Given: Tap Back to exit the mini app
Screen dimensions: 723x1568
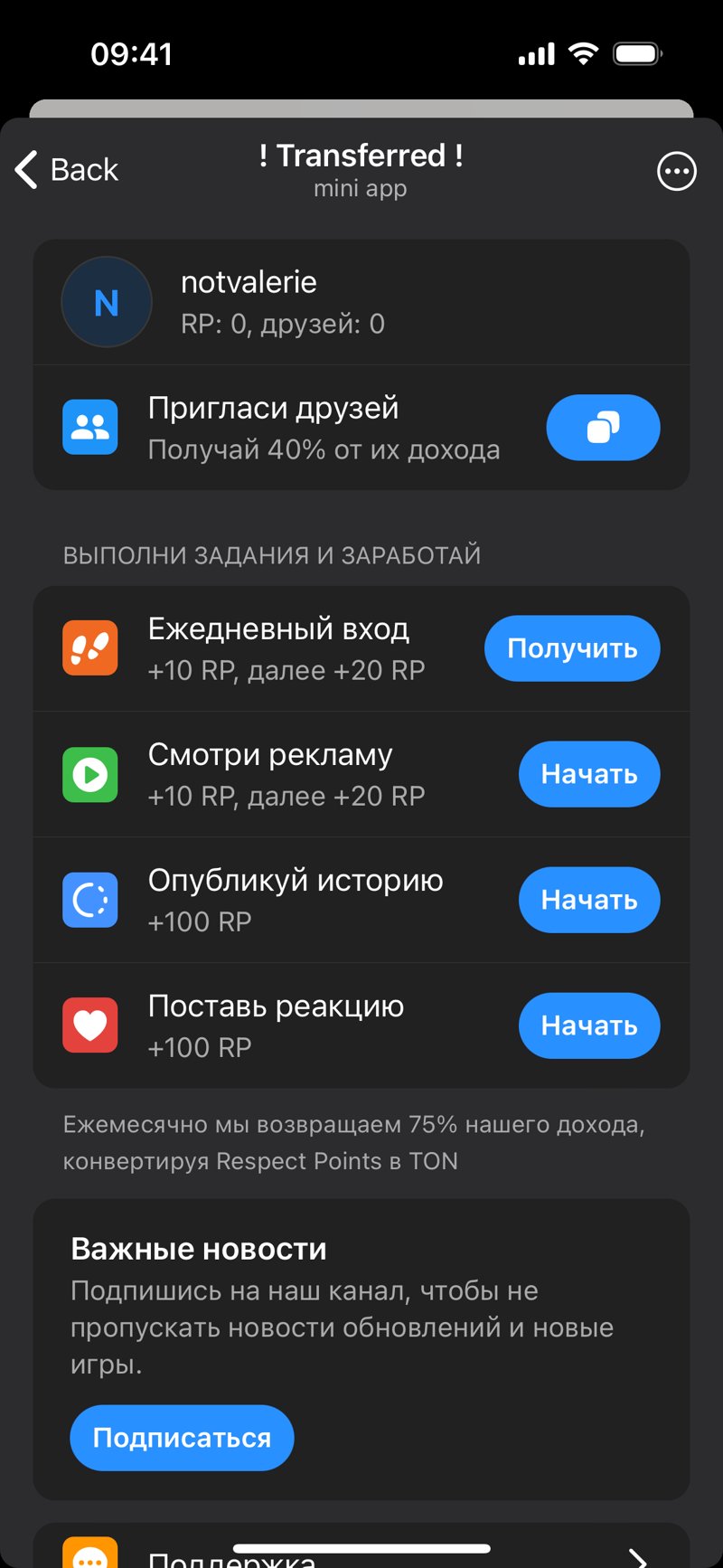Looking at the screenshot, I should [65, 170].
